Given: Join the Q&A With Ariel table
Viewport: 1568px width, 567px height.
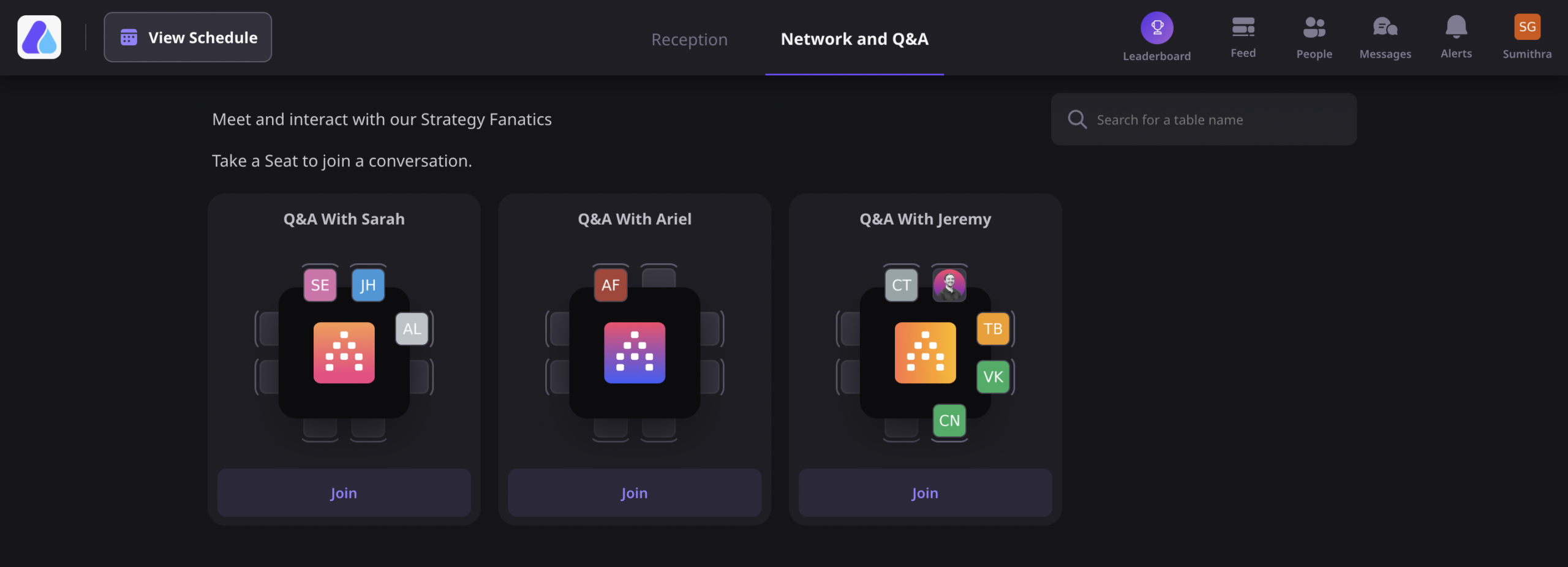Looking at the screenshot, I should click(634, 493).
